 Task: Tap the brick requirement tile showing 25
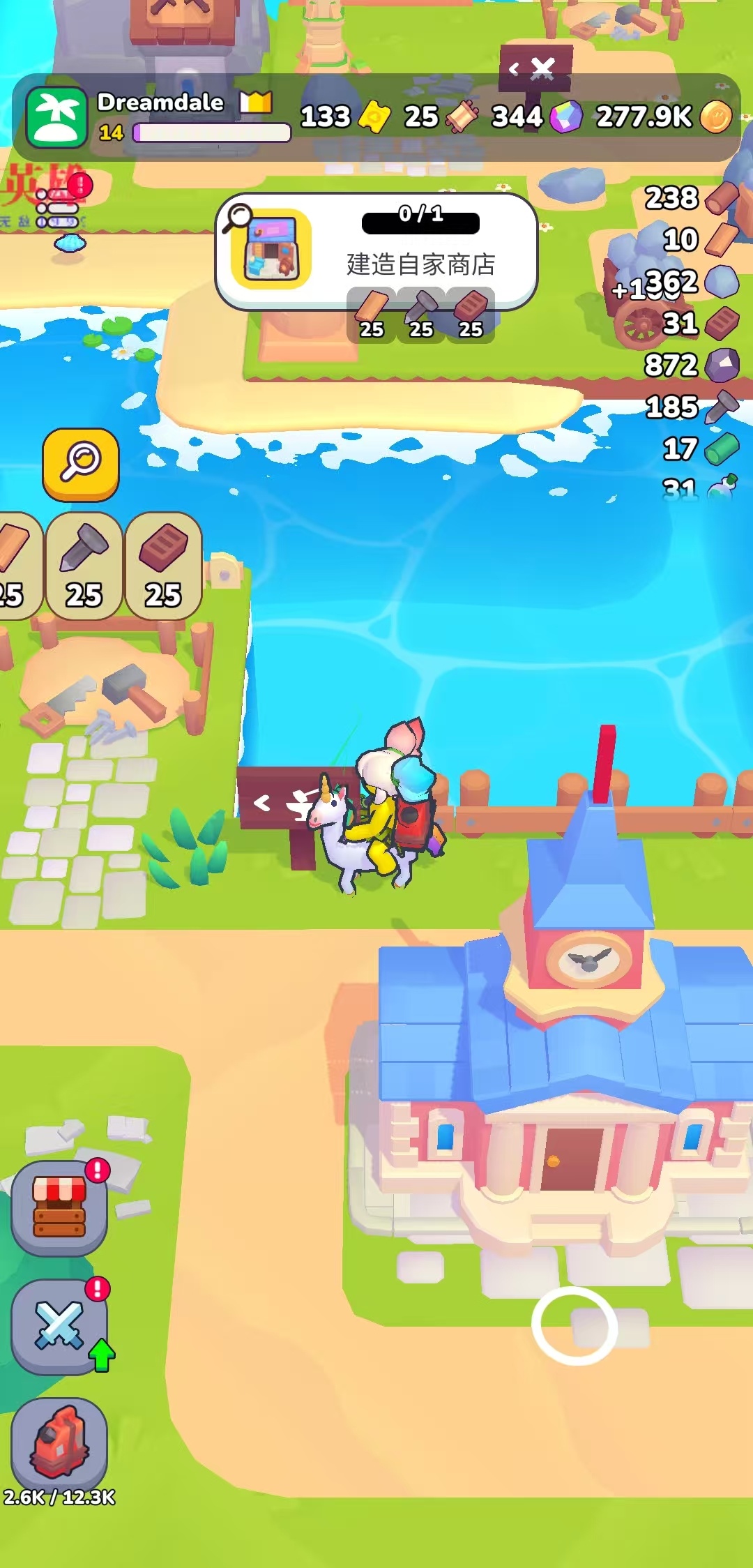pyautogui.click(x=163, y=566)
